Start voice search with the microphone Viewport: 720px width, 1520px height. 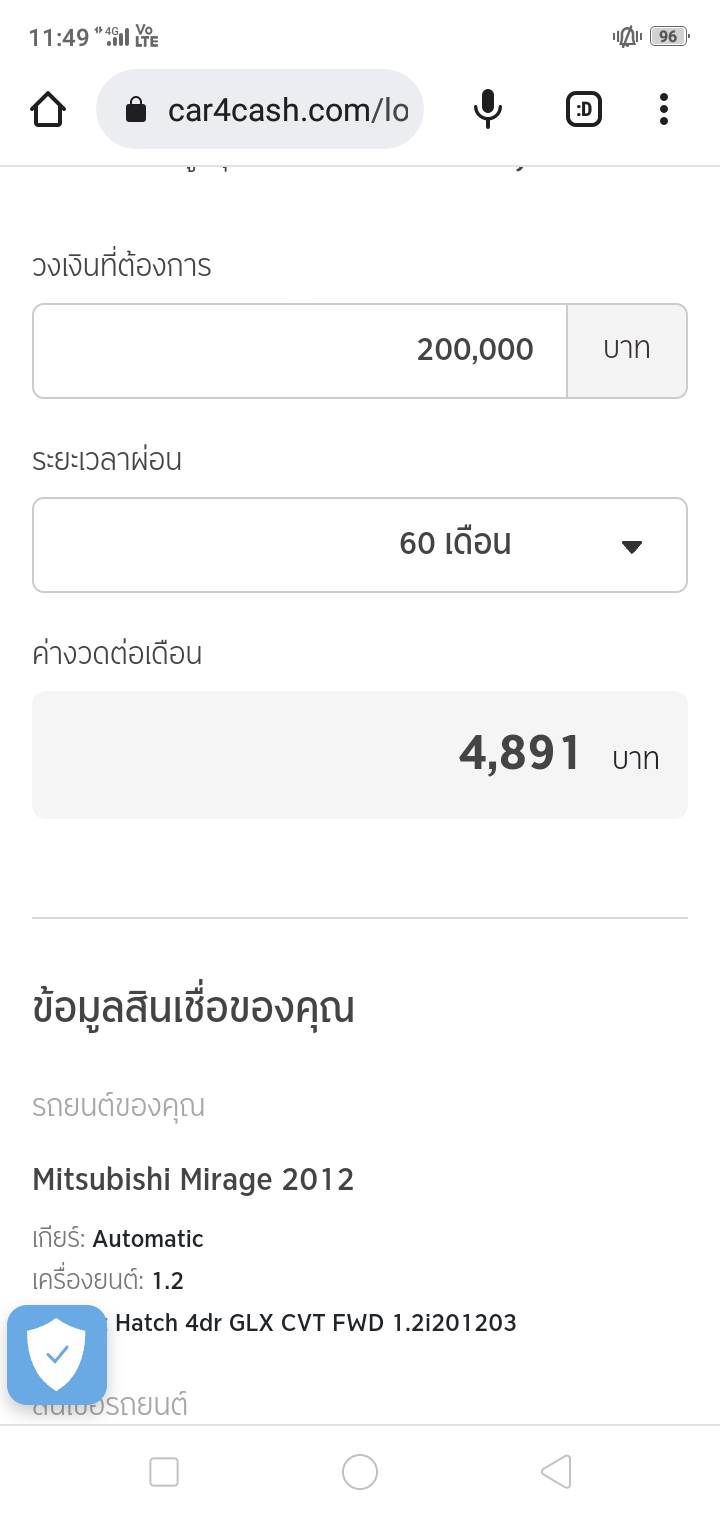[x=487, y=109]
